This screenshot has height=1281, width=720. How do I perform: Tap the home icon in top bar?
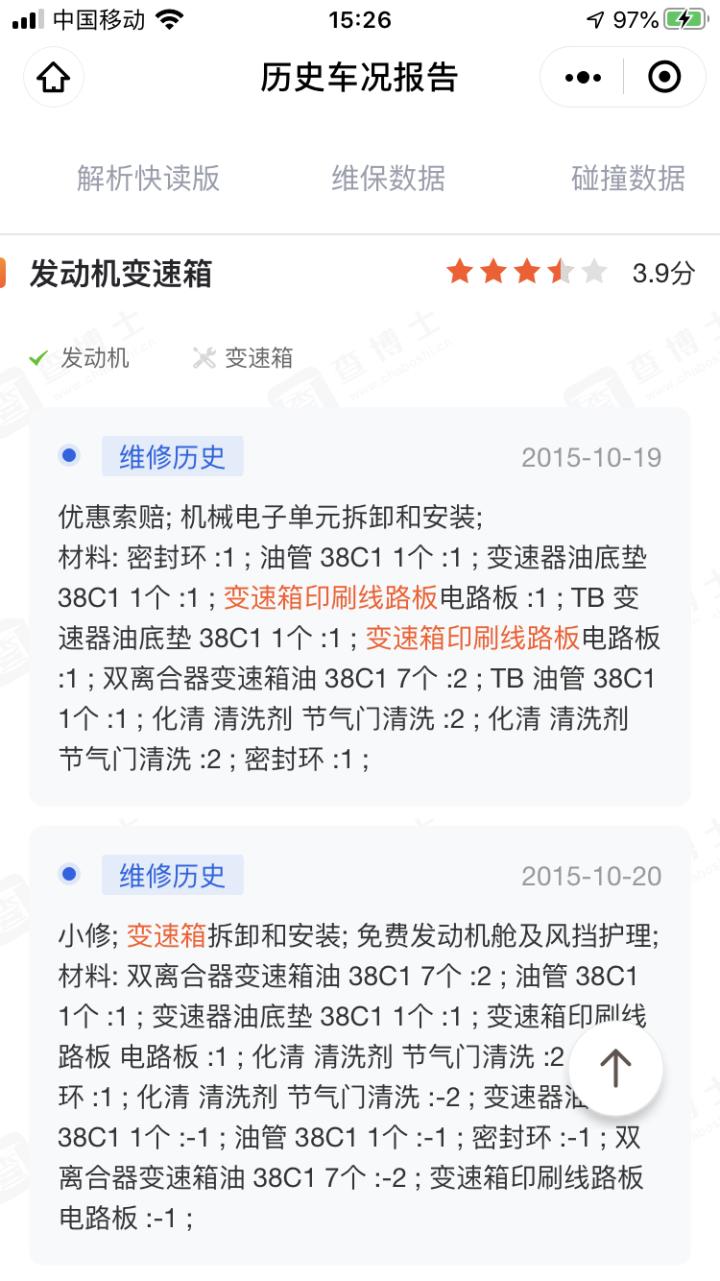52,77
